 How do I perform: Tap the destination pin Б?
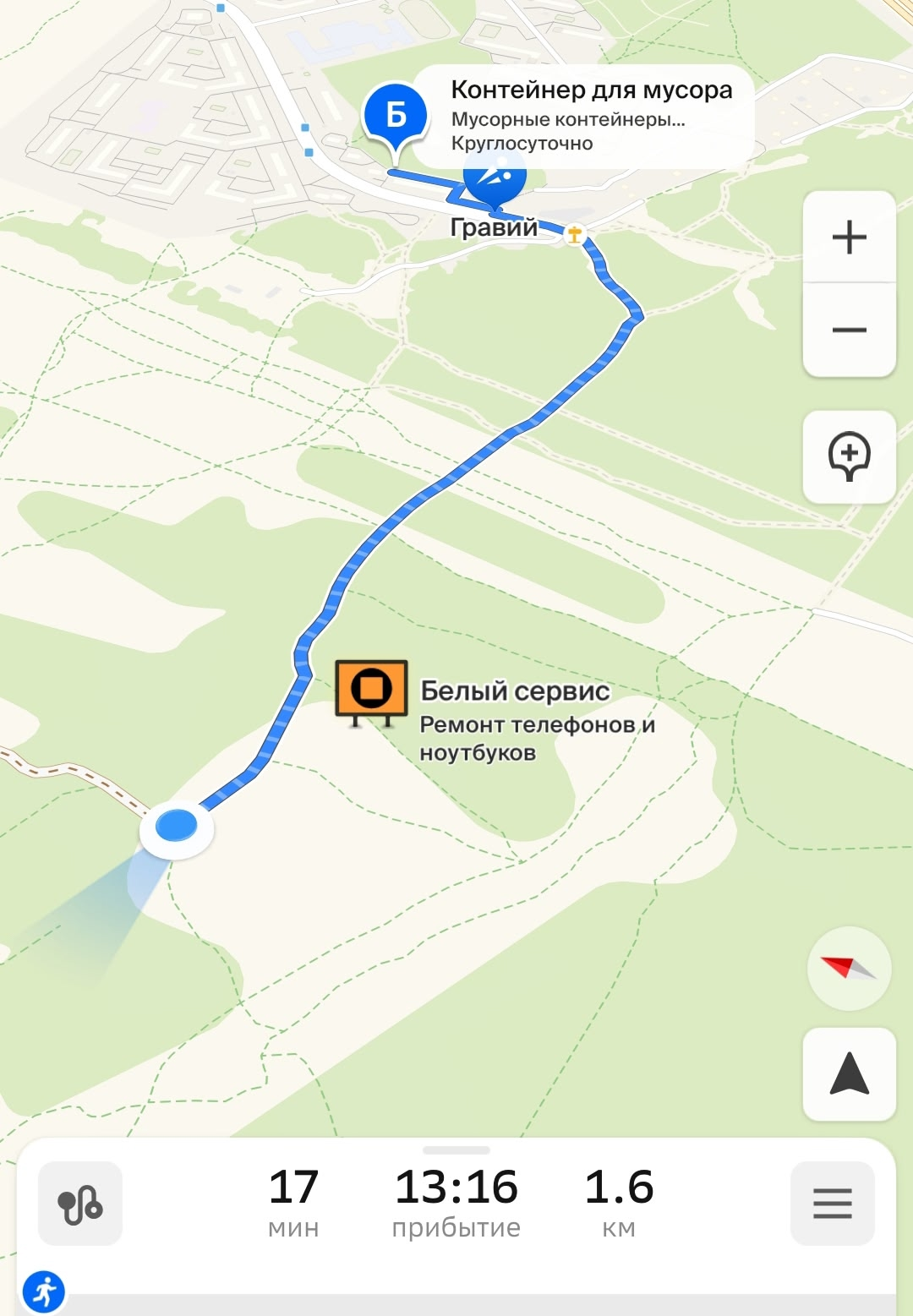pyautogui.click(x=396, y=116)
